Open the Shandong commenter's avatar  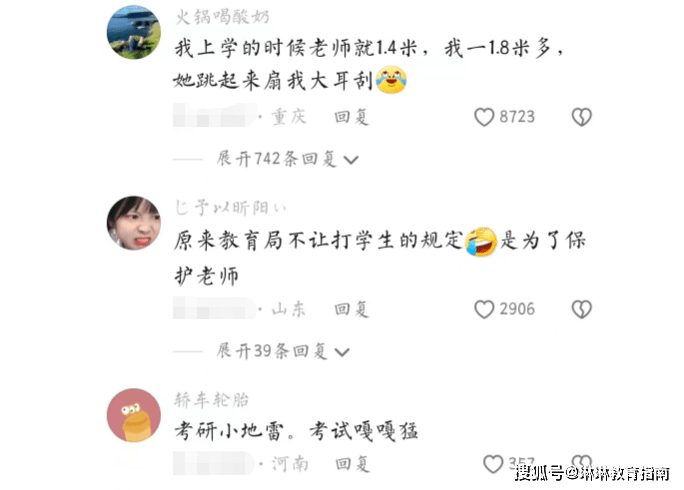tap(134, 224)
